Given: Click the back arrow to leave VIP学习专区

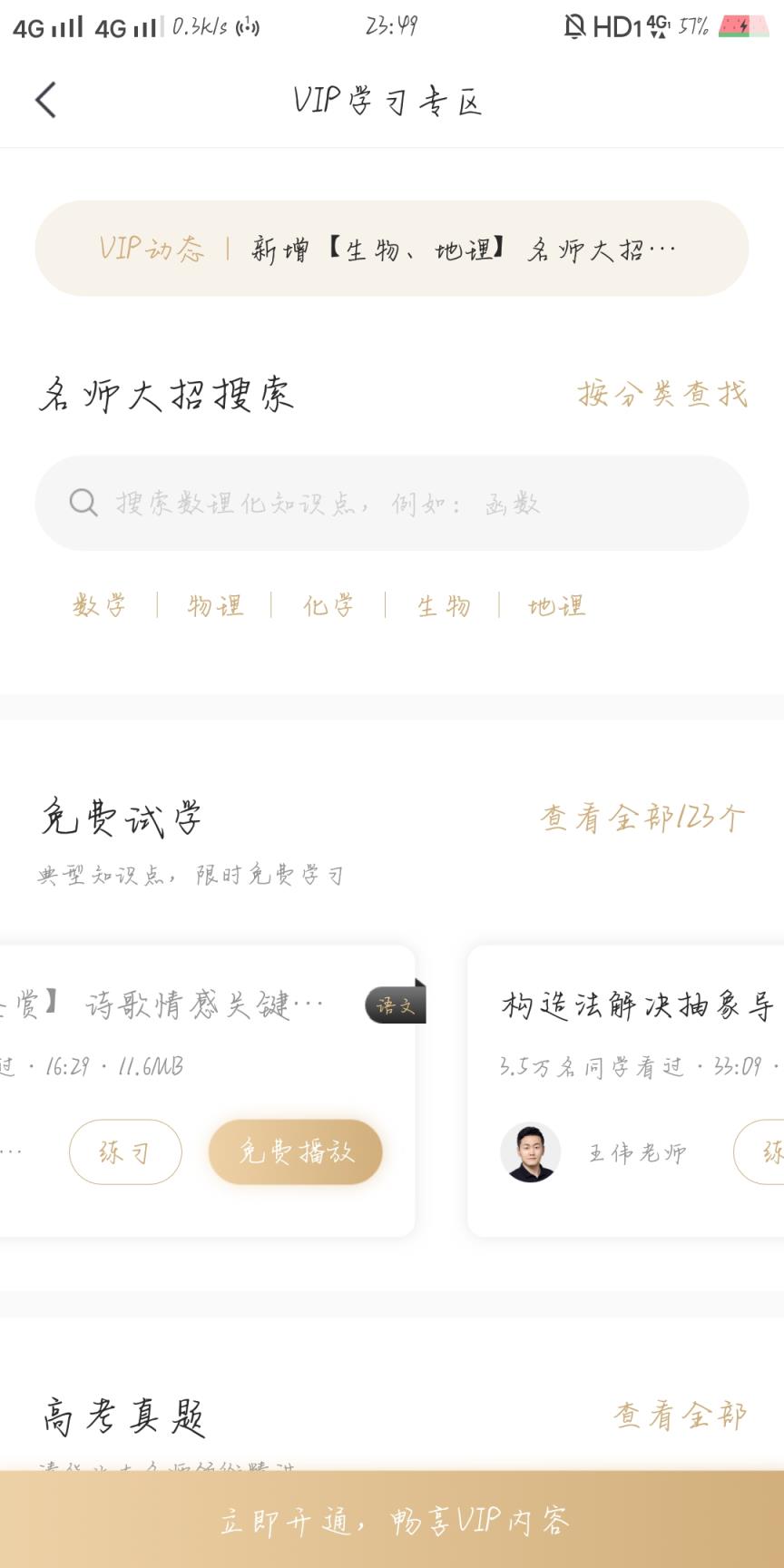Looking at the screenshot, I should (x=45, y=98).
